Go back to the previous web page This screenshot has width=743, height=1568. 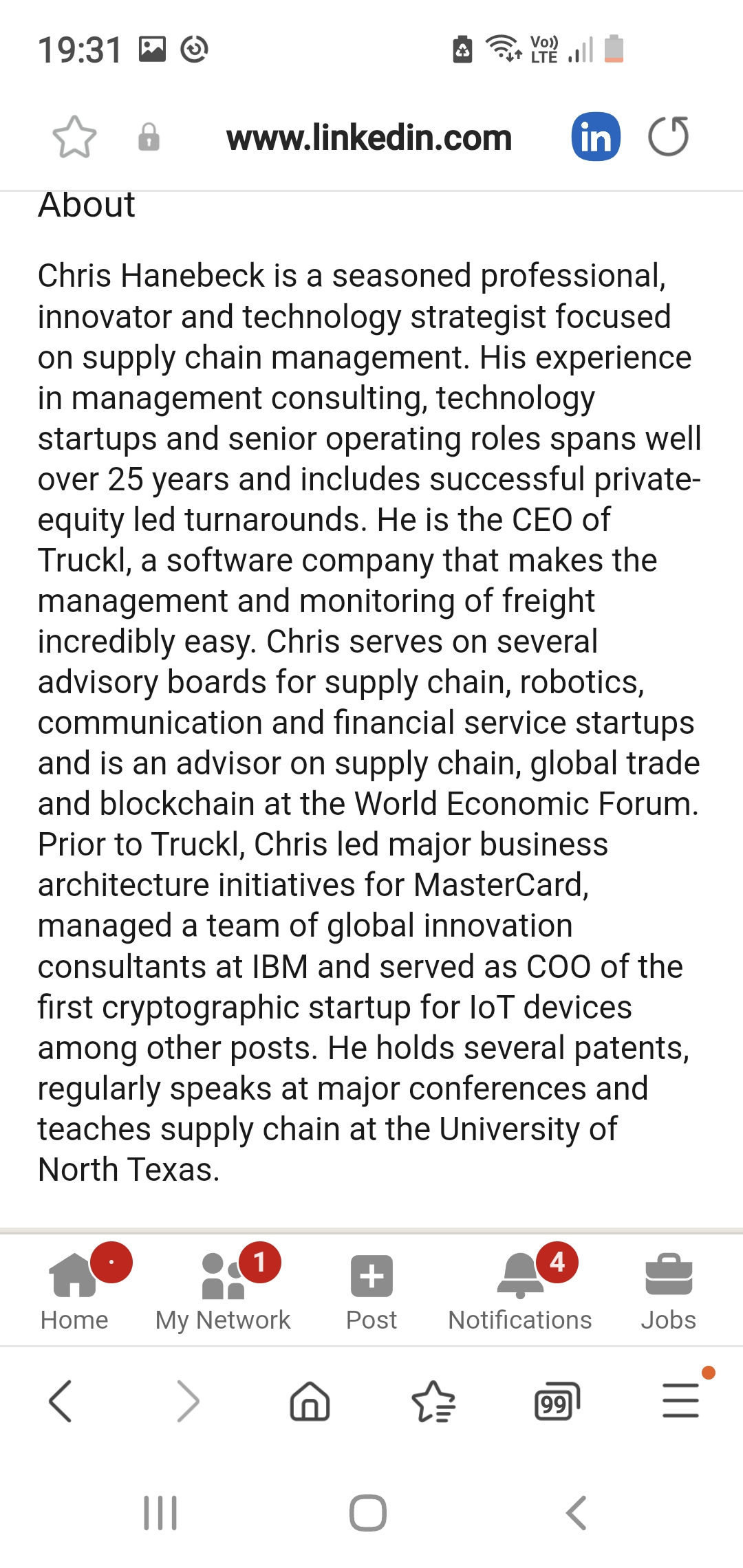click(x=61, y=1401)
